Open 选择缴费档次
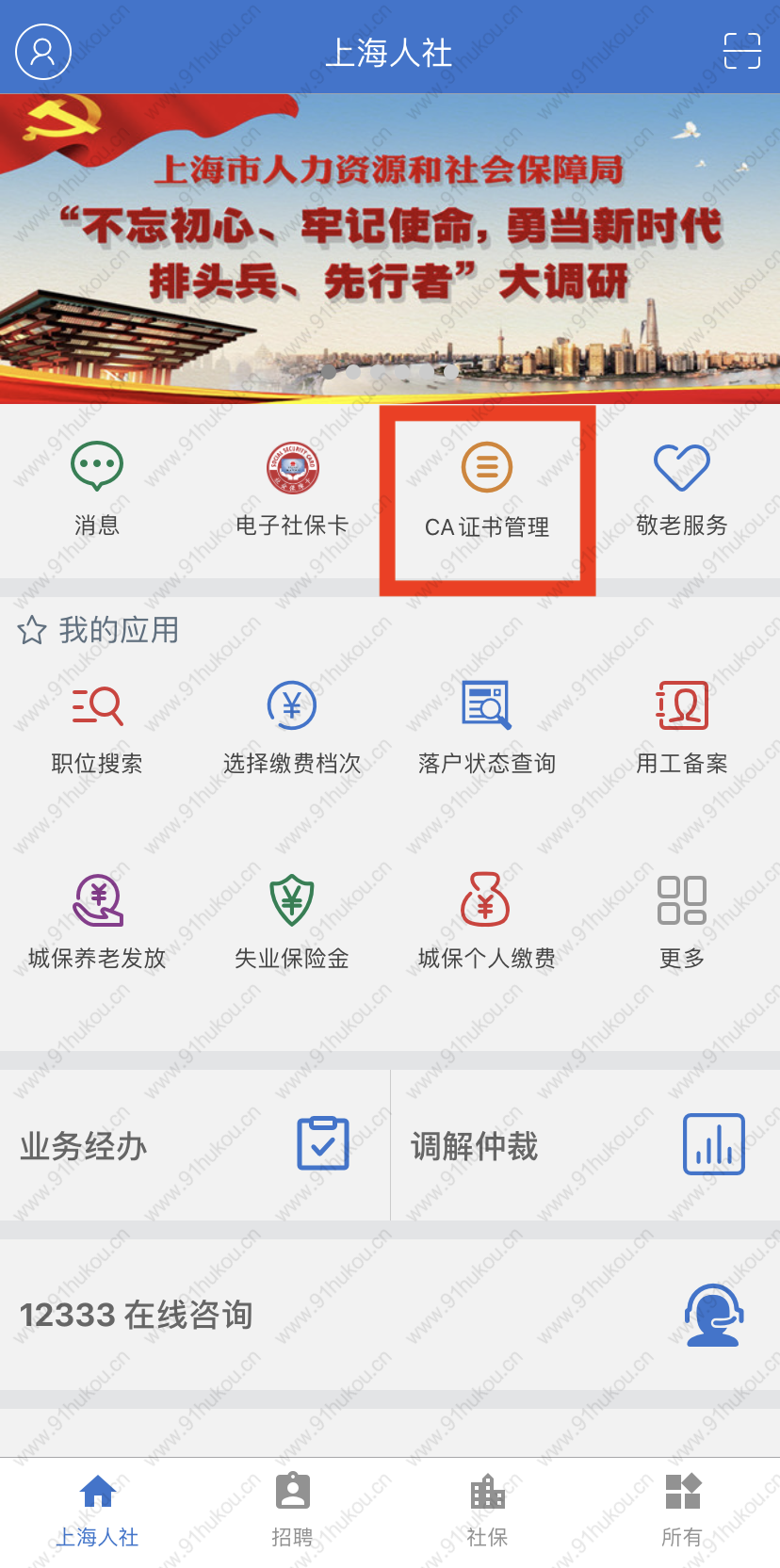 292,727
